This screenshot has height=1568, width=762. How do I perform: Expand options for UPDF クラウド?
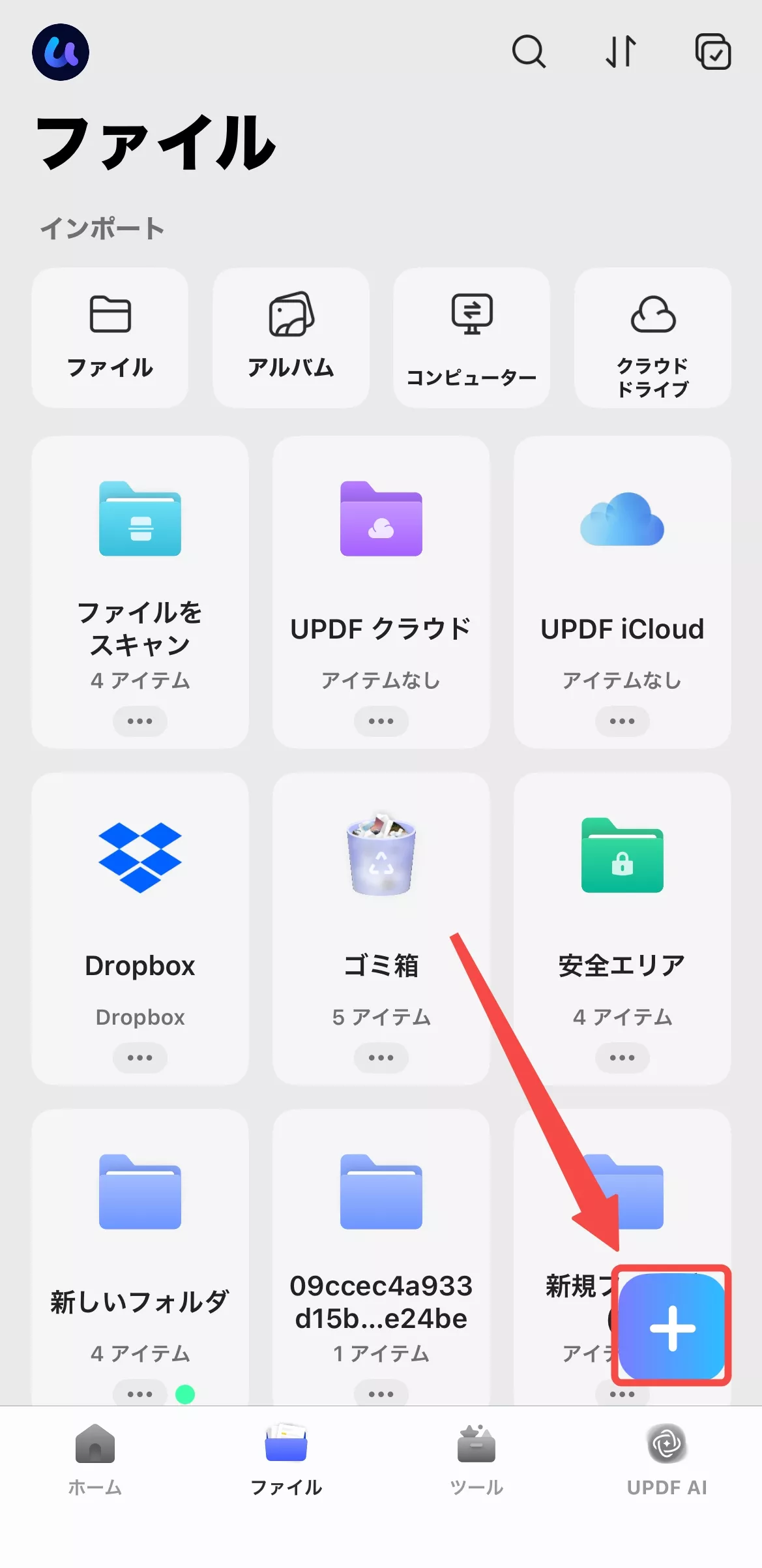click(x=381, y=721)
